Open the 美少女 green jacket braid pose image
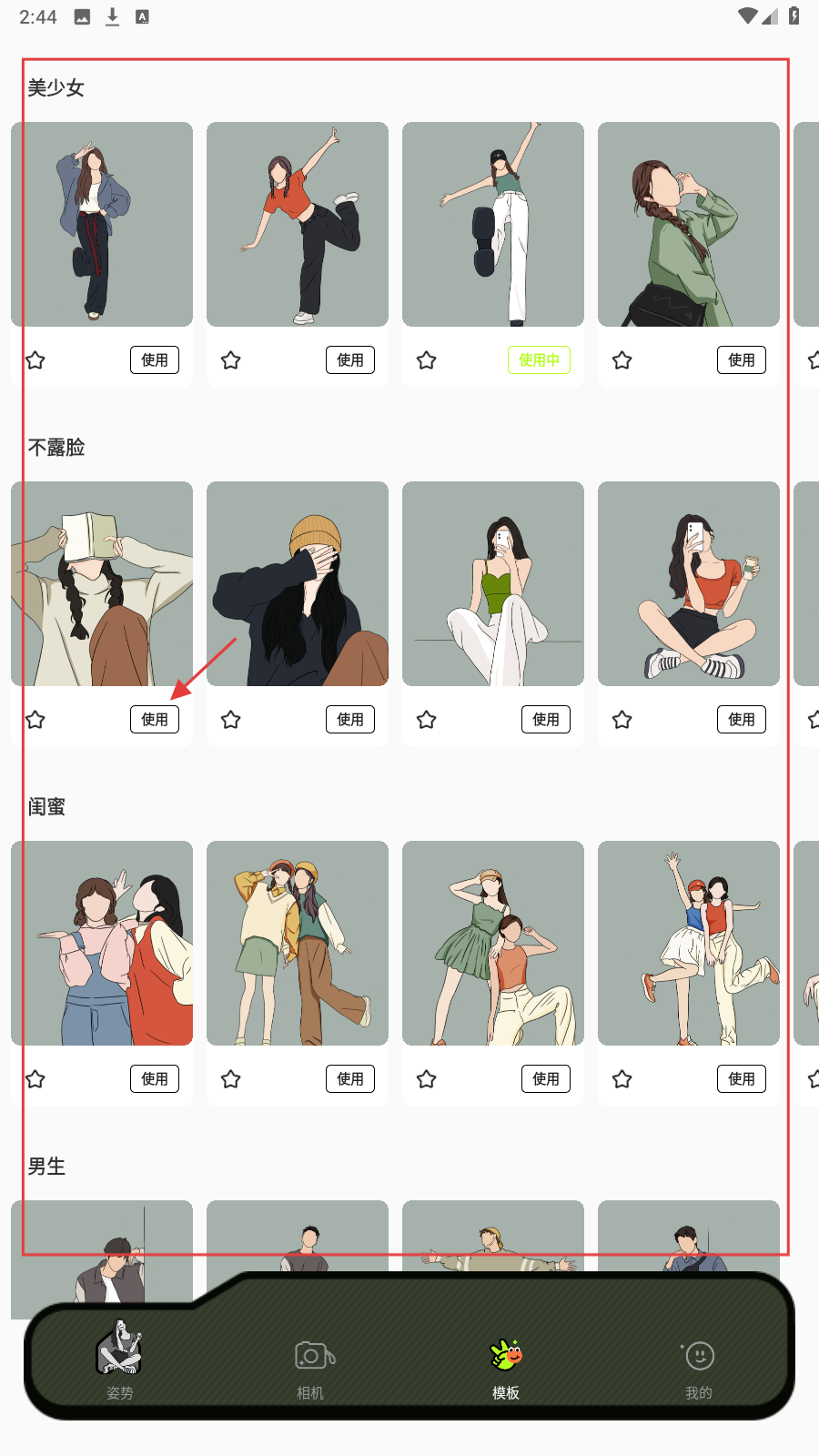This screenshot has width=819, height=1456. point(689,224)
